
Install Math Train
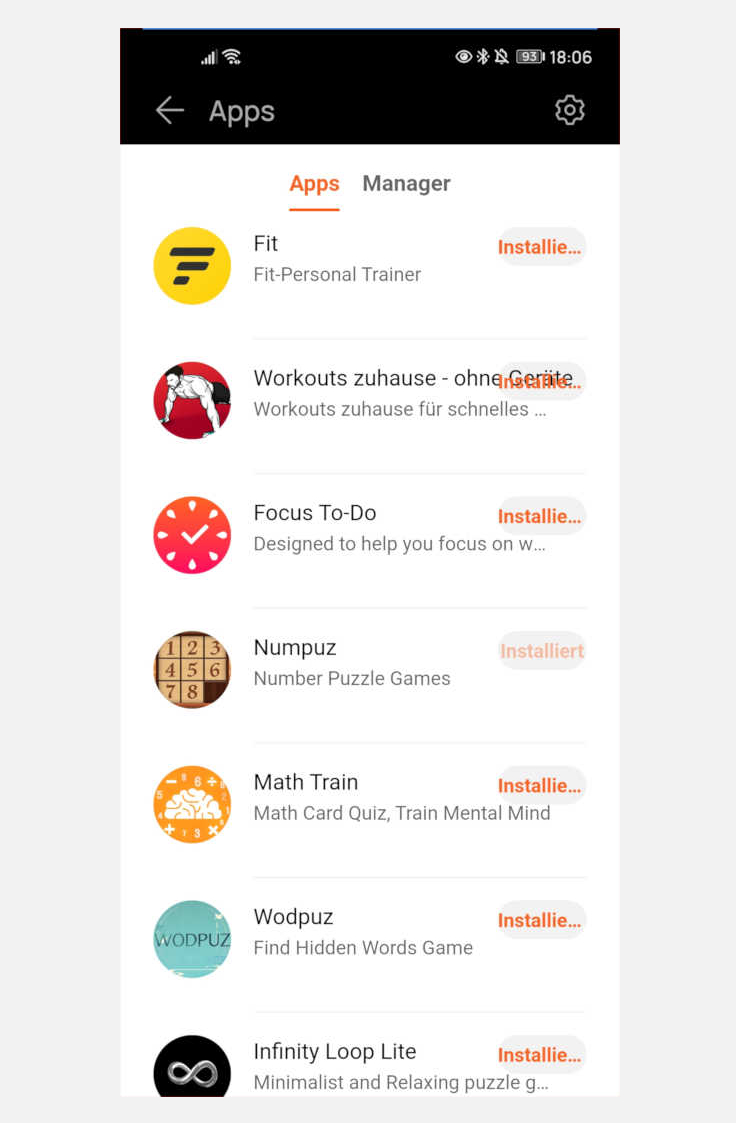point(541,786)
